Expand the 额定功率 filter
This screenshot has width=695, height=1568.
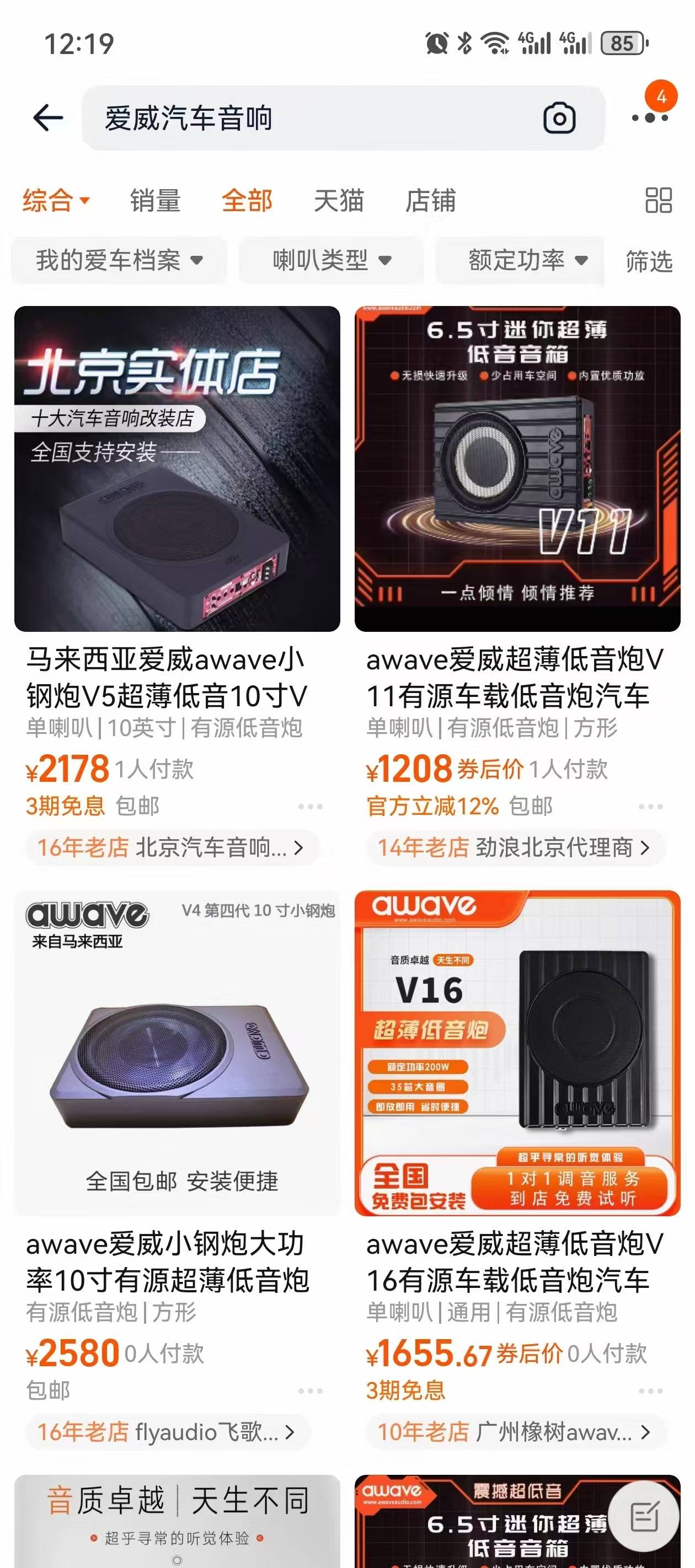527,261
